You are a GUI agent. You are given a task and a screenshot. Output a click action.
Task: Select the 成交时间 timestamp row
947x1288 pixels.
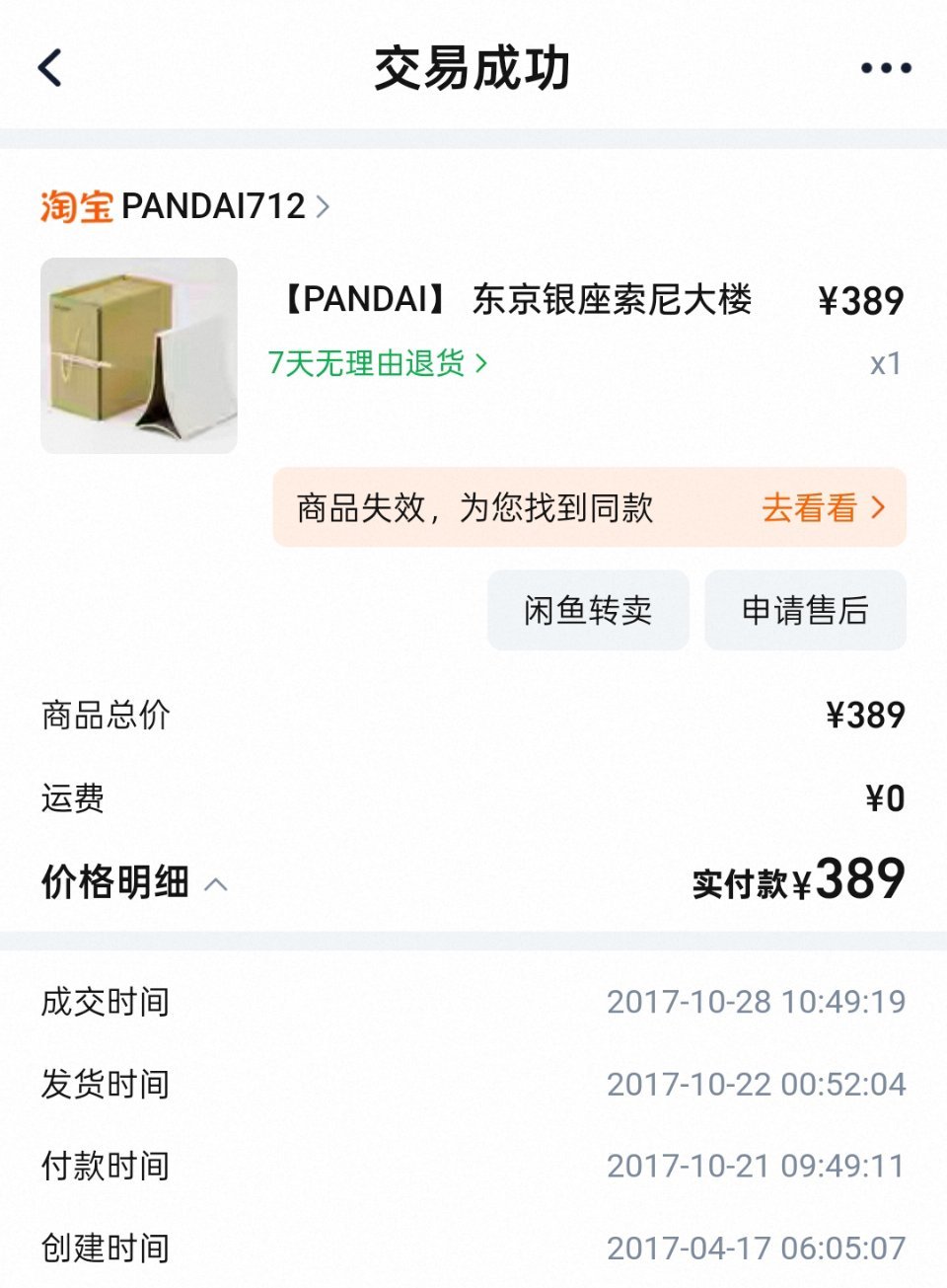coord(473,1002)
